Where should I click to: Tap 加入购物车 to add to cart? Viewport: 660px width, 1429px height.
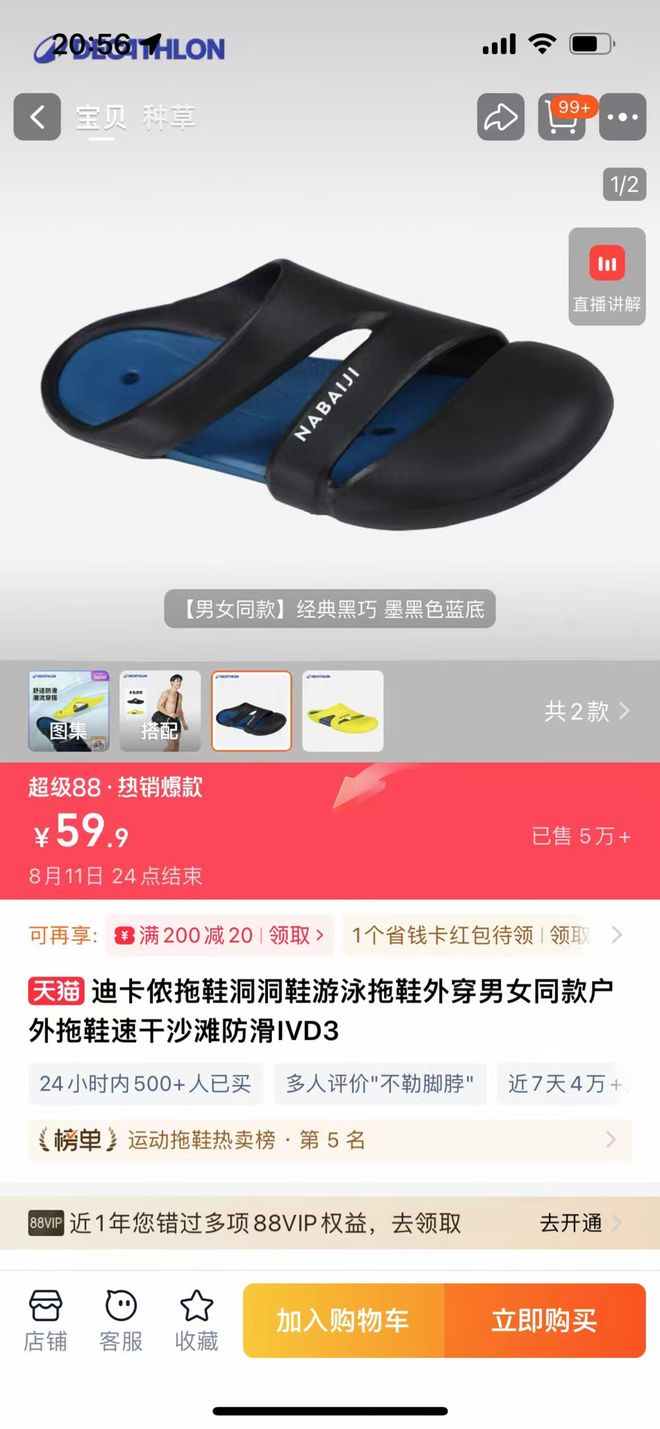[x=343, y=1320]
